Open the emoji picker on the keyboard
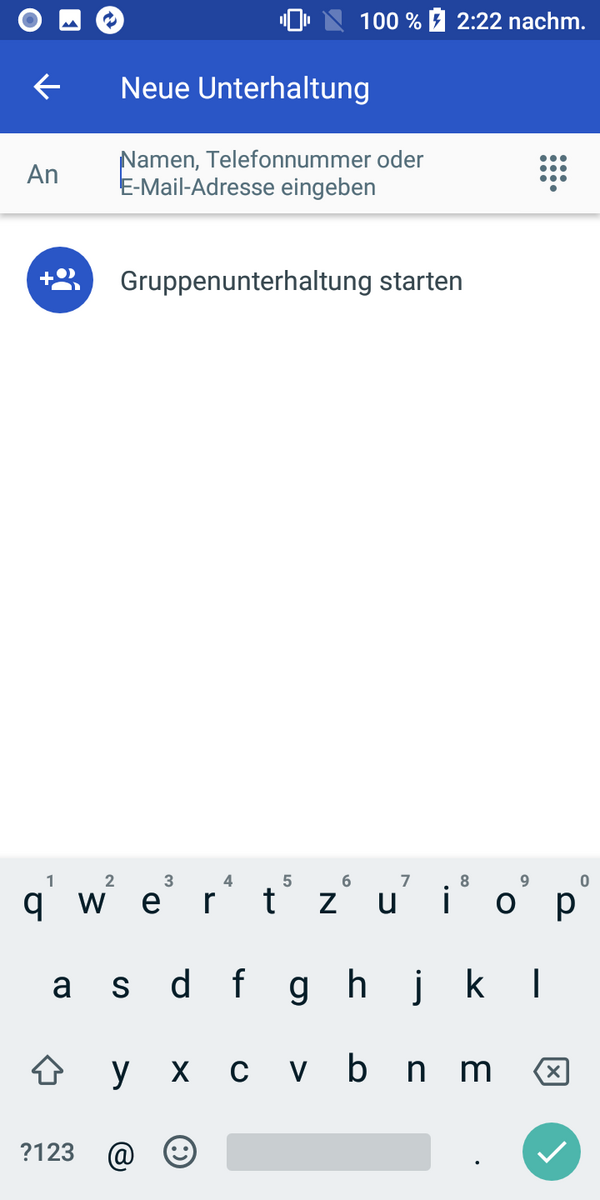This screenshot has width=600, height=1200. [x=180, y=1153]
